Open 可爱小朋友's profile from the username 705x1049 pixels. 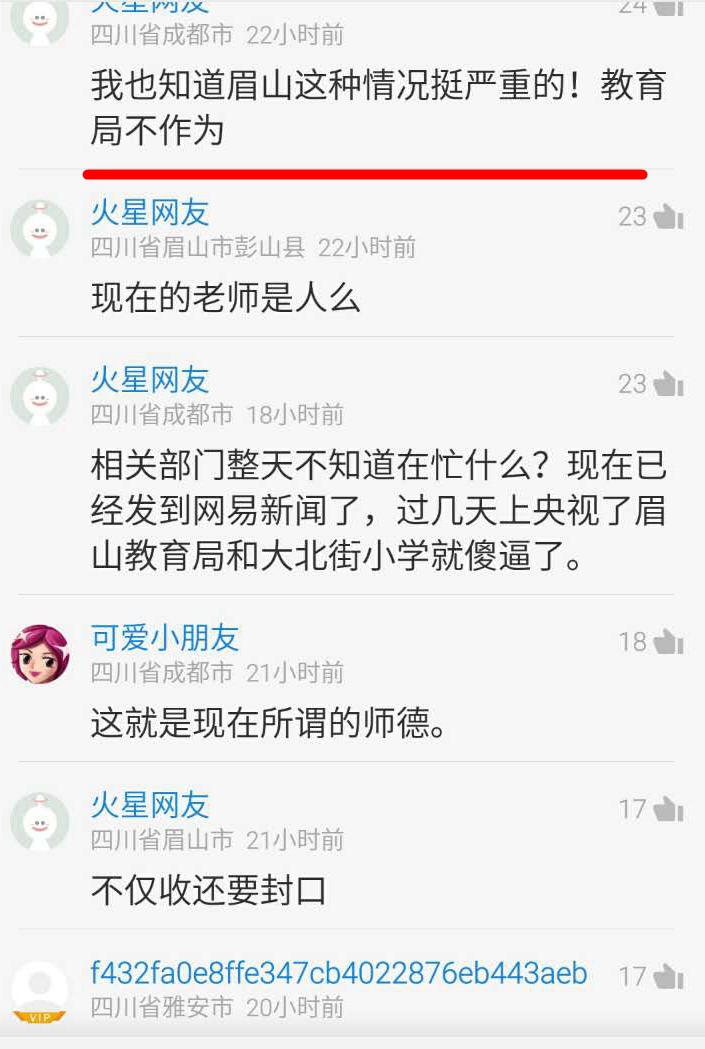(x=165, y=637)
